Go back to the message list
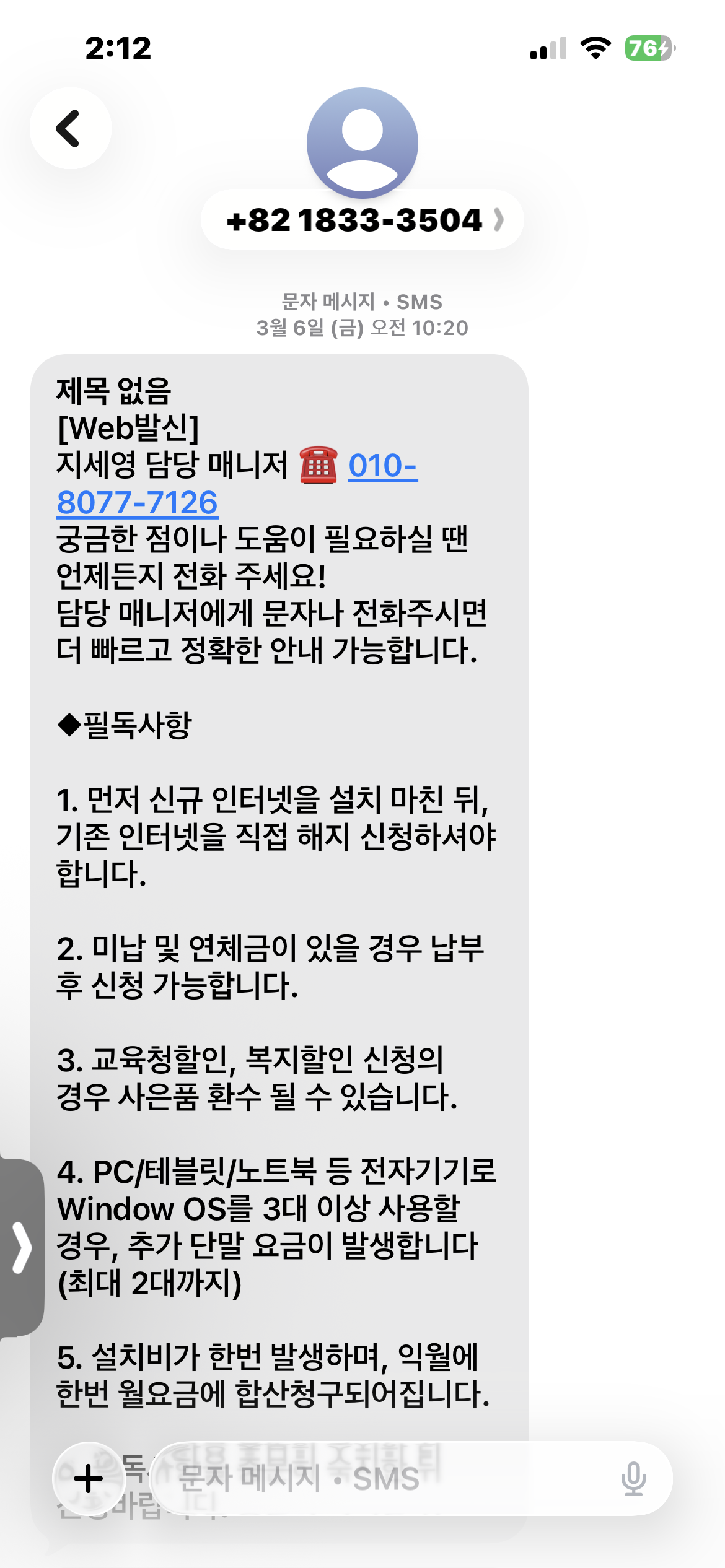Screen dimensions: 725x1568 71,128
